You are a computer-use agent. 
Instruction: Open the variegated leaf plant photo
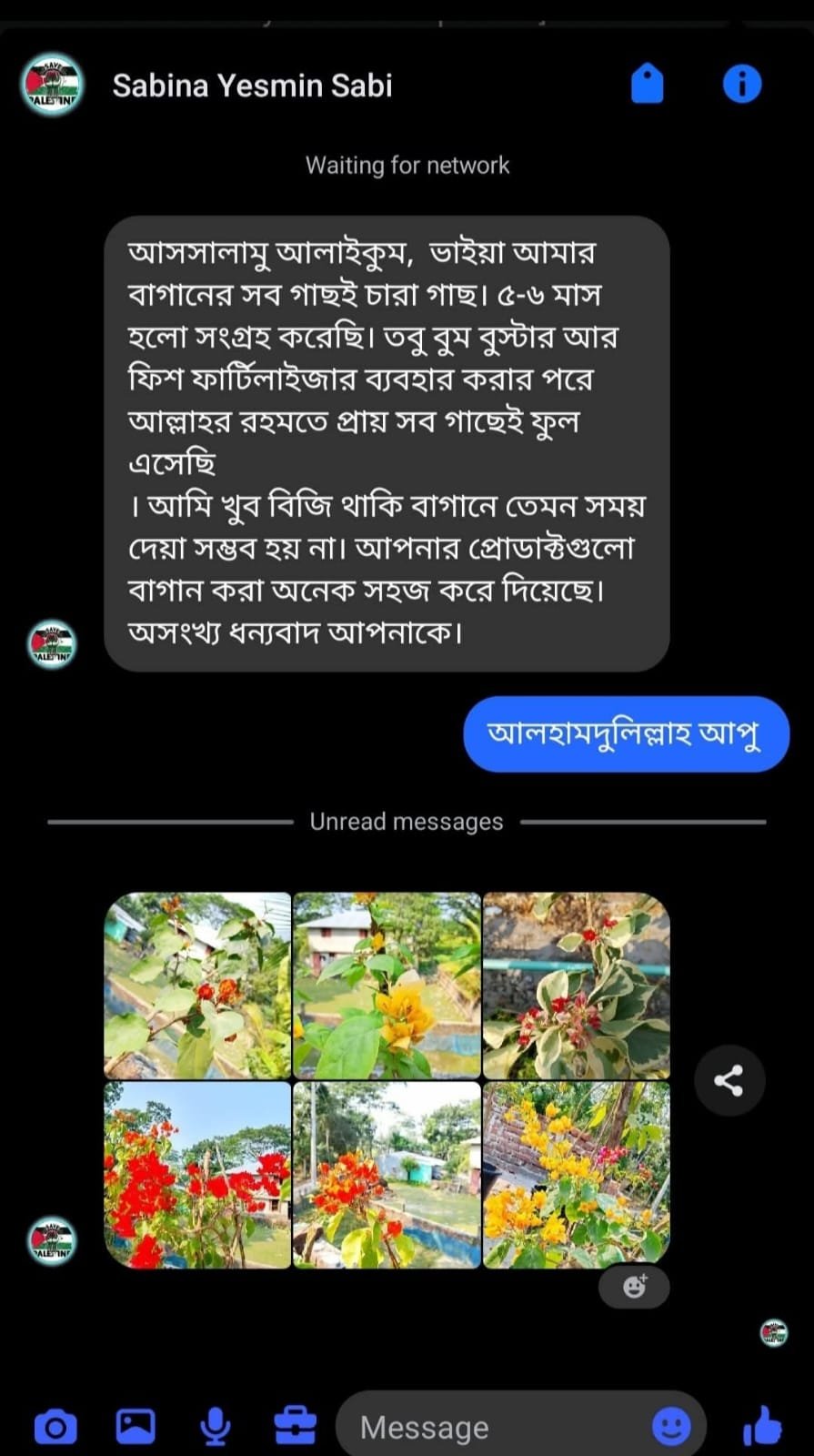click(x=577, y=986)
